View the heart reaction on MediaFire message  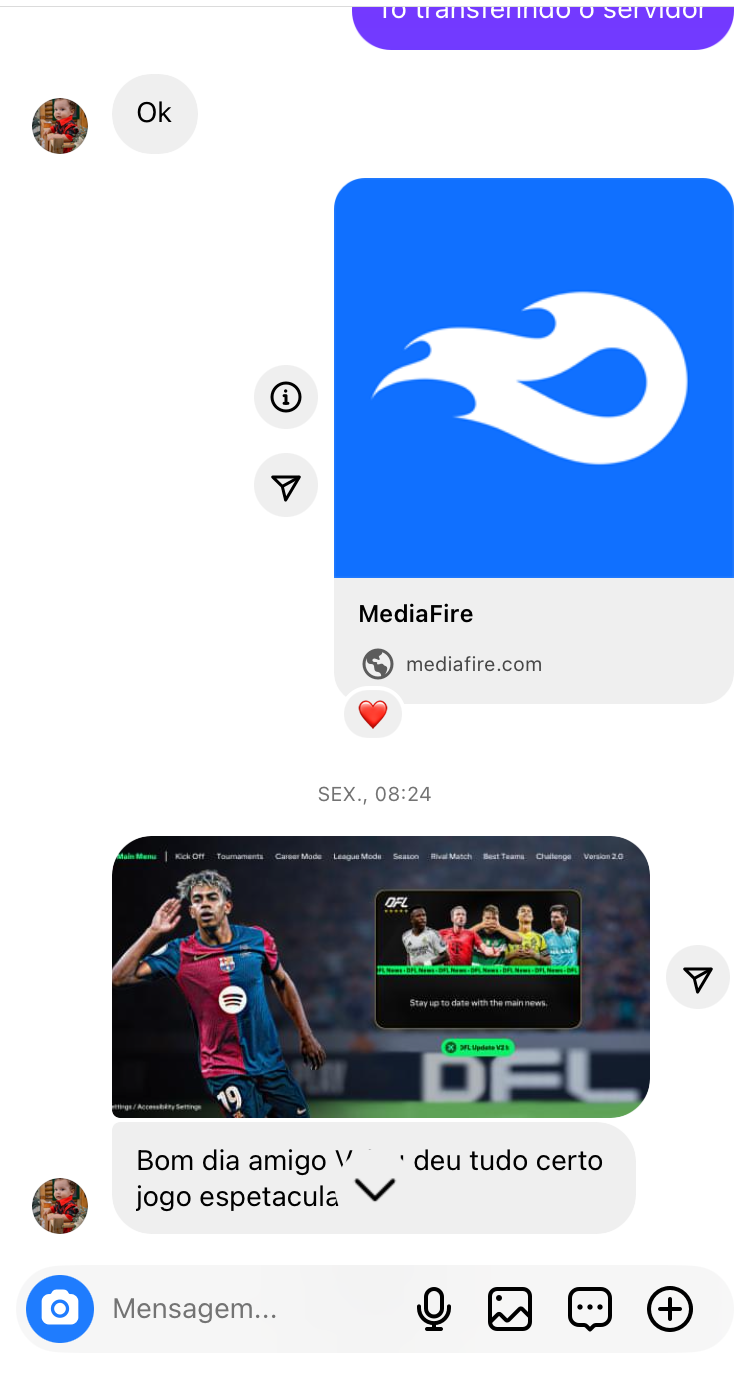click(372, 714)
